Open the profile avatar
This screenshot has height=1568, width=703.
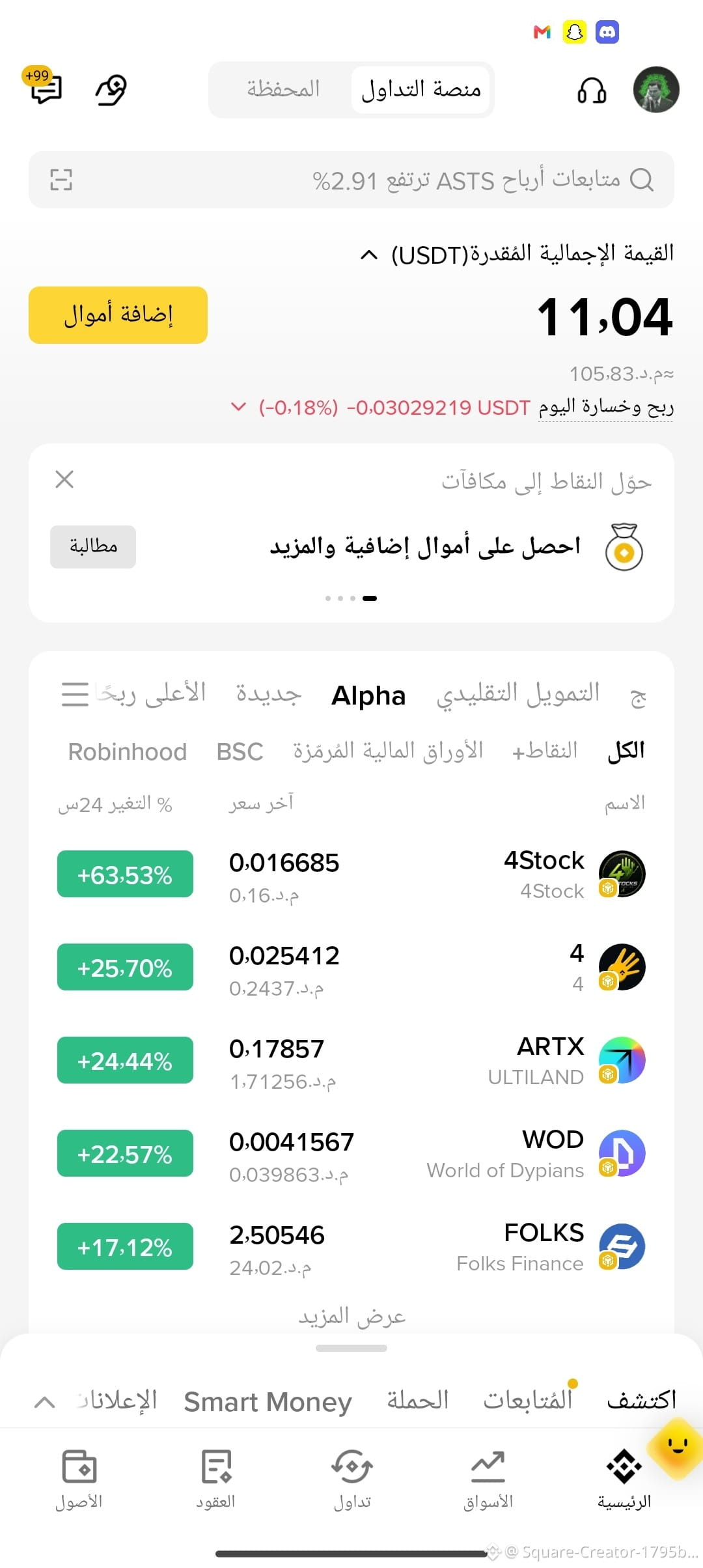656,90
